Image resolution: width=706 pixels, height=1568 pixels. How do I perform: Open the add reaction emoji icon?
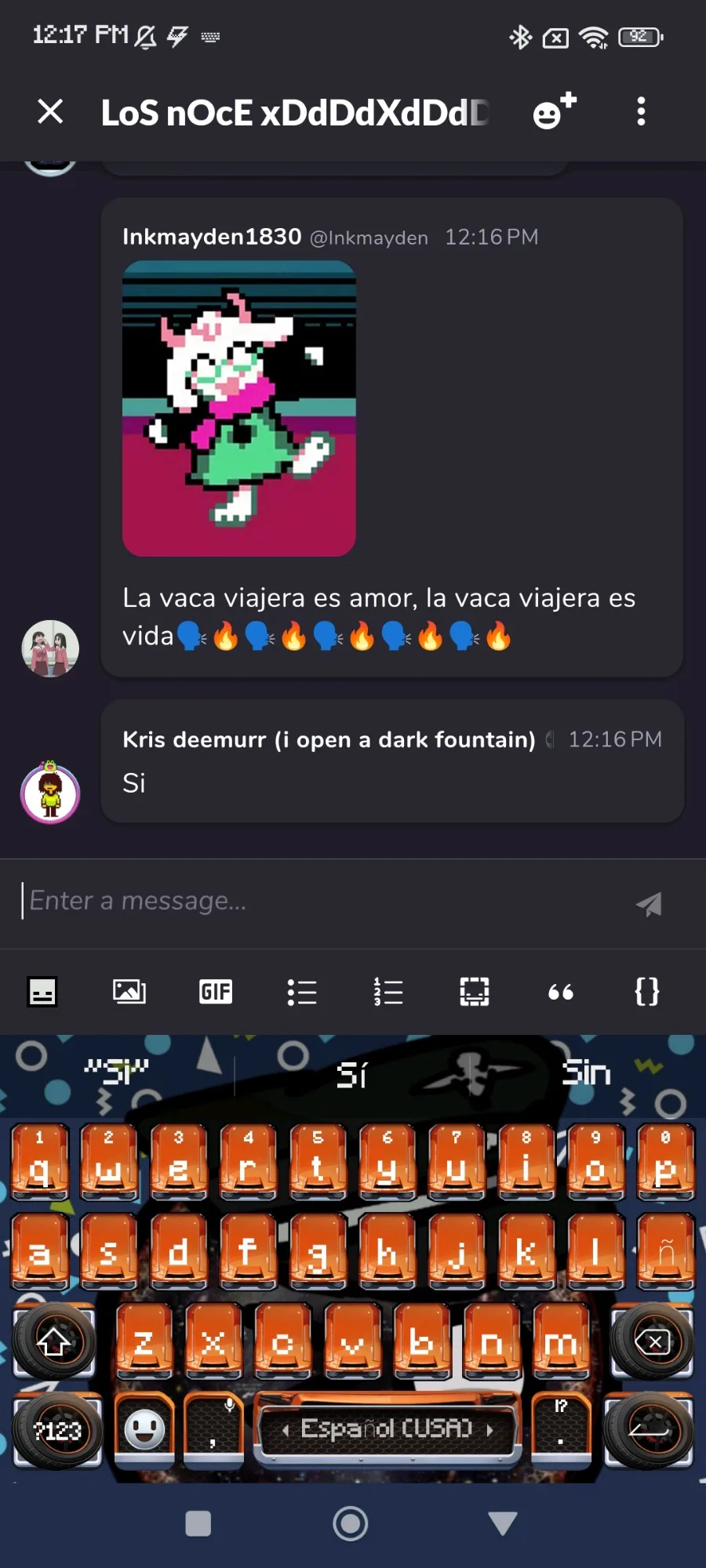(x=555, y=111)
